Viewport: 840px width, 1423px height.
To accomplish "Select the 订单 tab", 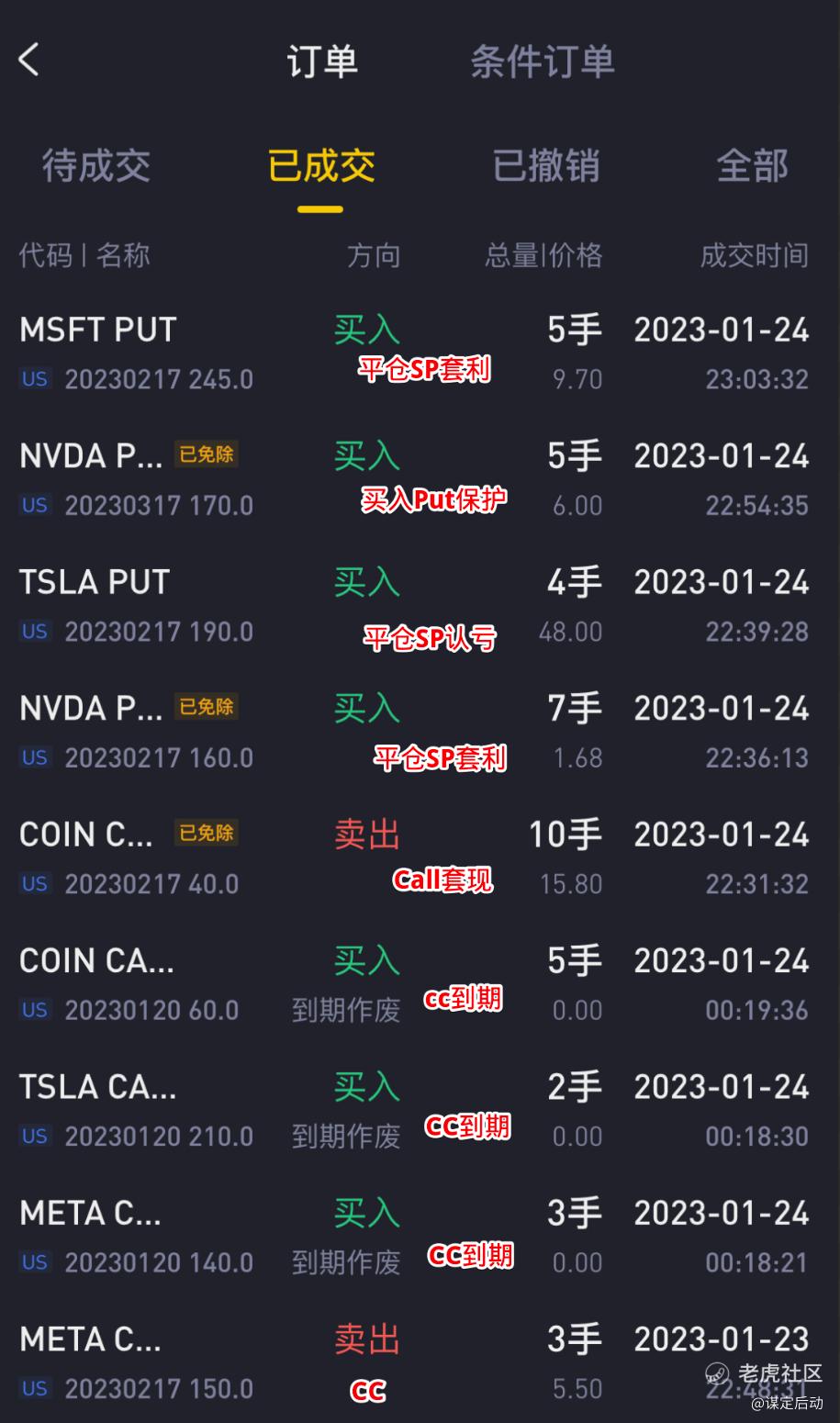I will pyautogui.click(x=321, y=62).
